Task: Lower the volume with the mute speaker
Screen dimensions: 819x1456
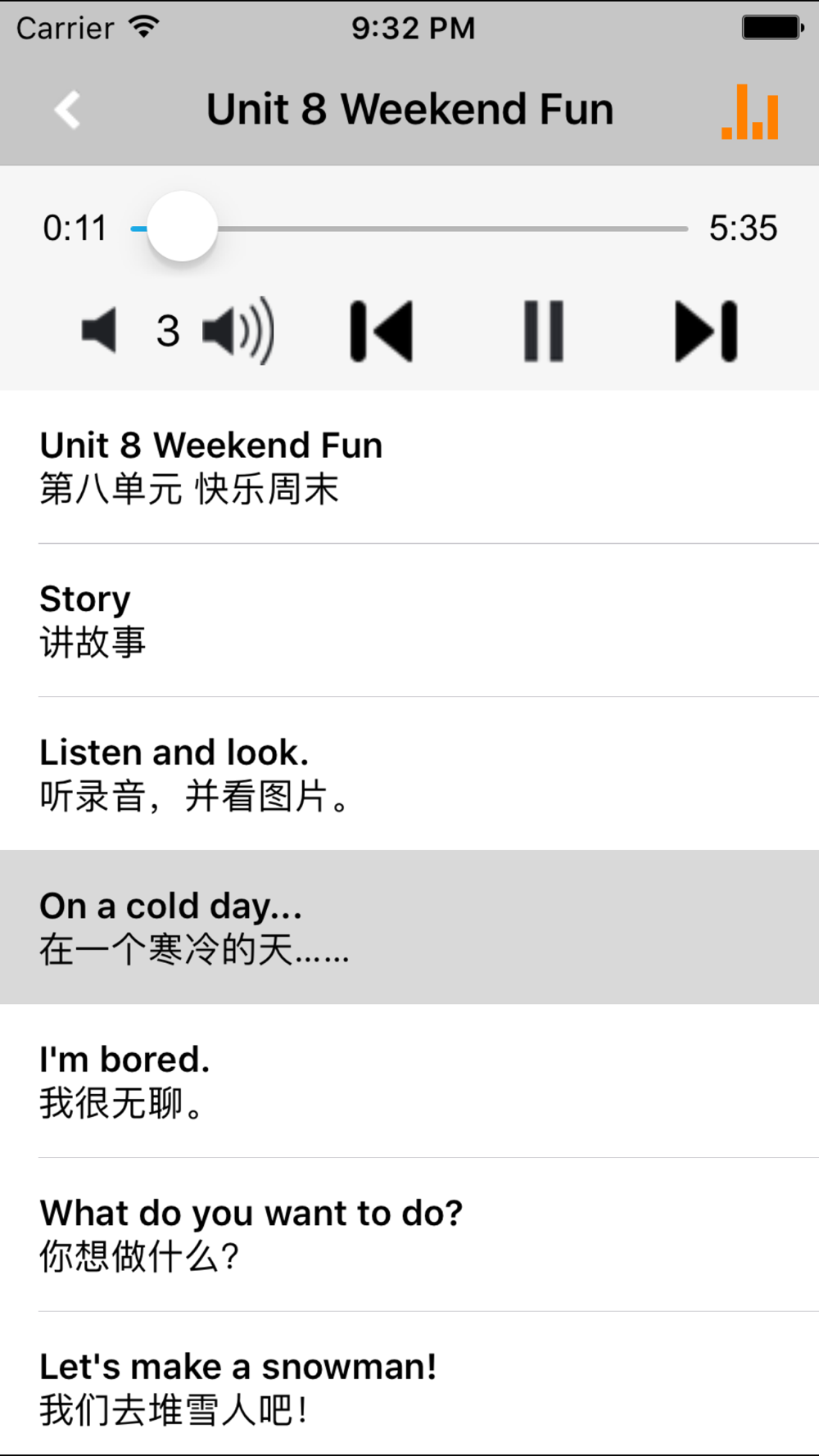Action: (99, 331)
